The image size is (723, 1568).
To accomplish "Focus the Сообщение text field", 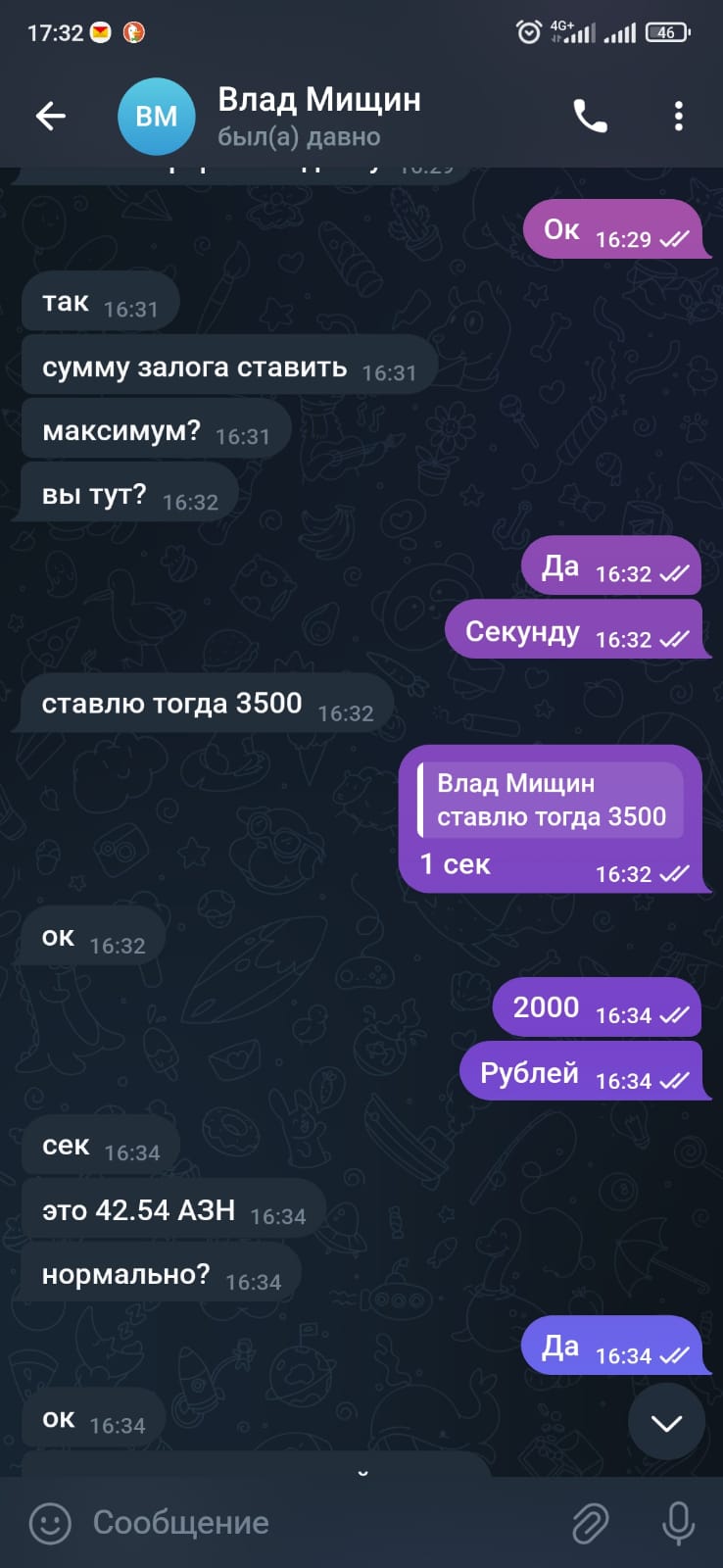I will pos(313,1523).
